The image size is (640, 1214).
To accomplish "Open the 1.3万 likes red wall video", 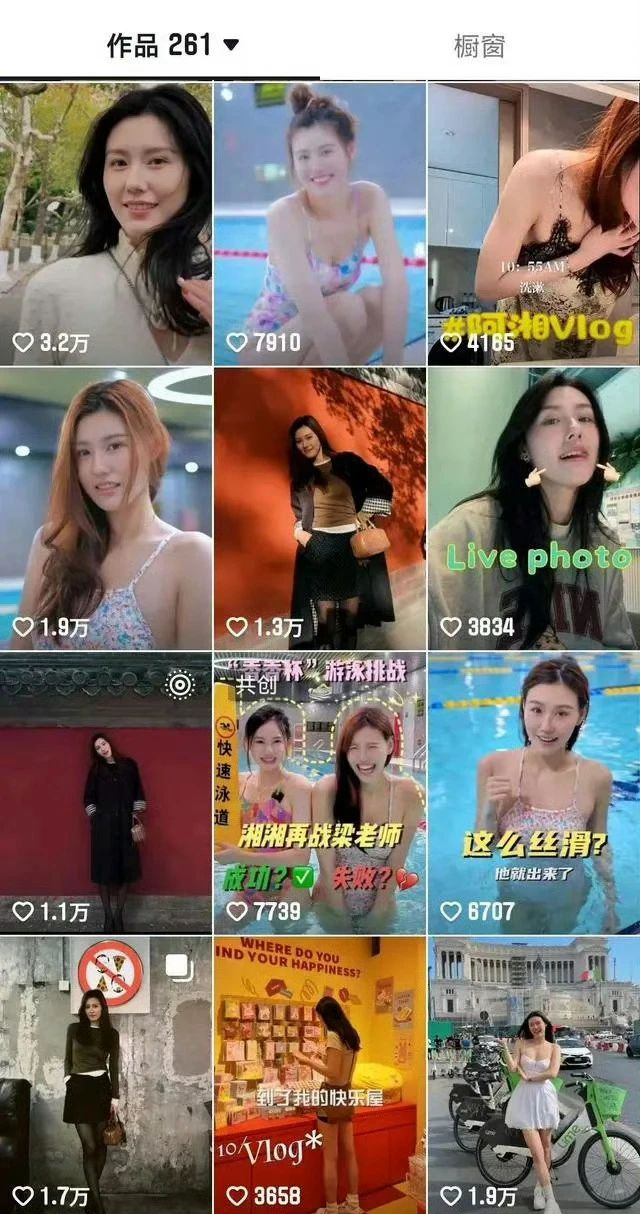I will click(320, 508).
